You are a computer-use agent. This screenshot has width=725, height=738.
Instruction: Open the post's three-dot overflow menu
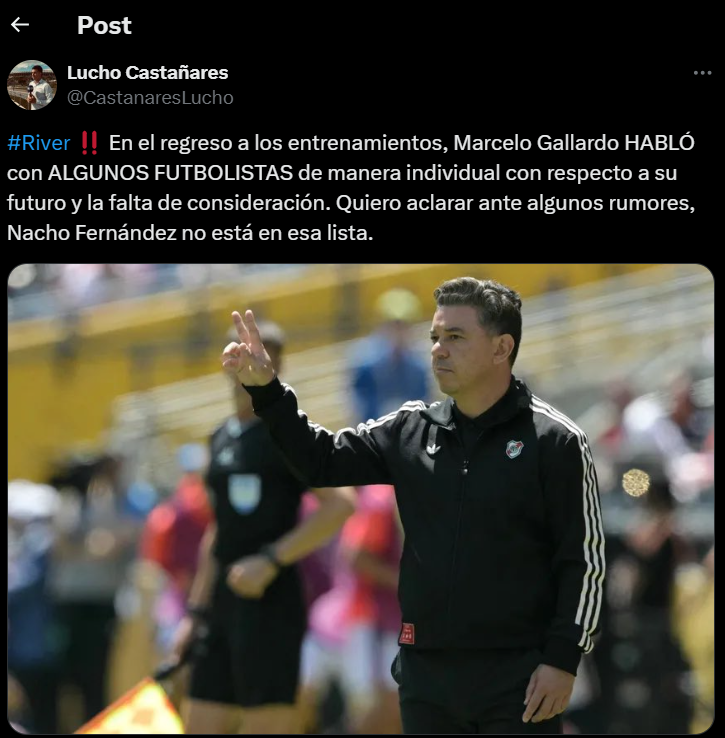coord(702,73)
